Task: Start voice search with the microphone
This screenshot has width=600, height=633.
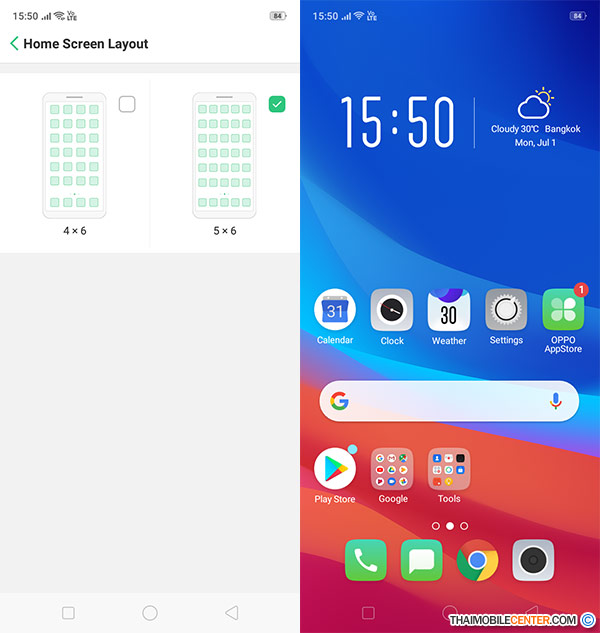Action: 556,401
